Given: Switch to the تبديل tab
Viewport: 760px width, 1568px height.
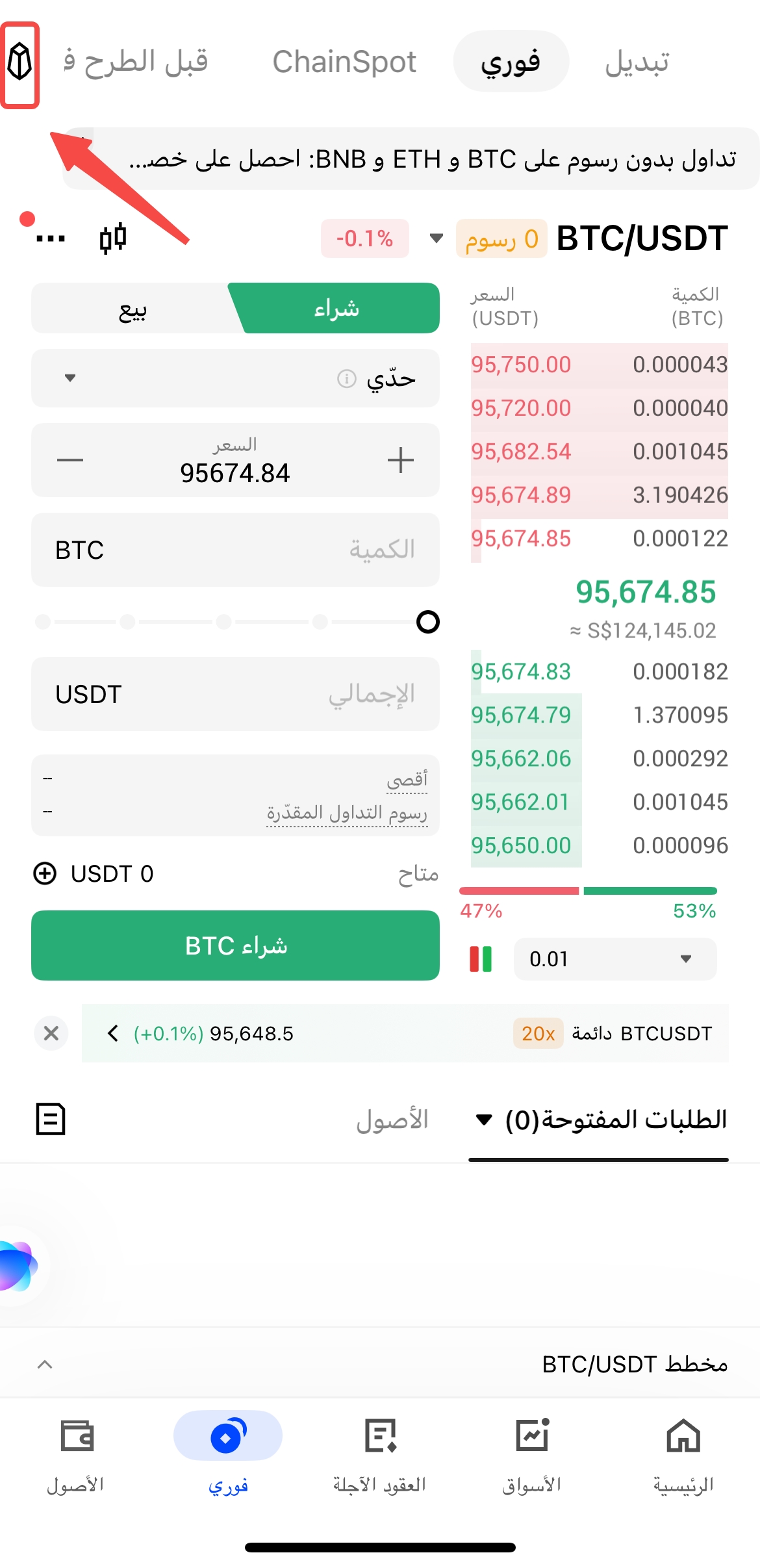Looking at the screenshot, I should [x=637, y=62].
